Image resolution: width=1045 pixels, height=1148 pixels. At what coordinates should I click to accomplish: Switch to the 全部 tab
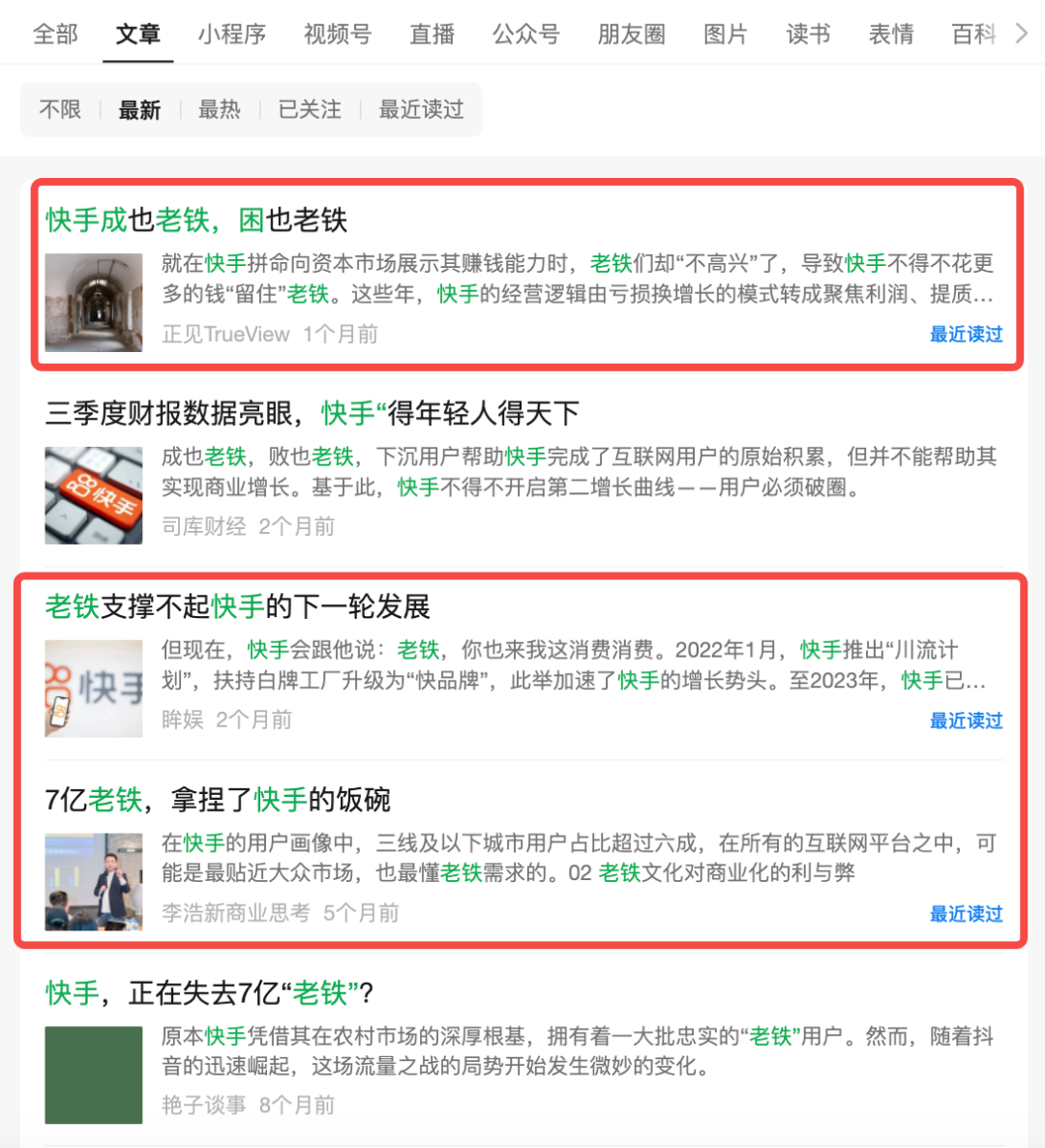click(55, 34)
